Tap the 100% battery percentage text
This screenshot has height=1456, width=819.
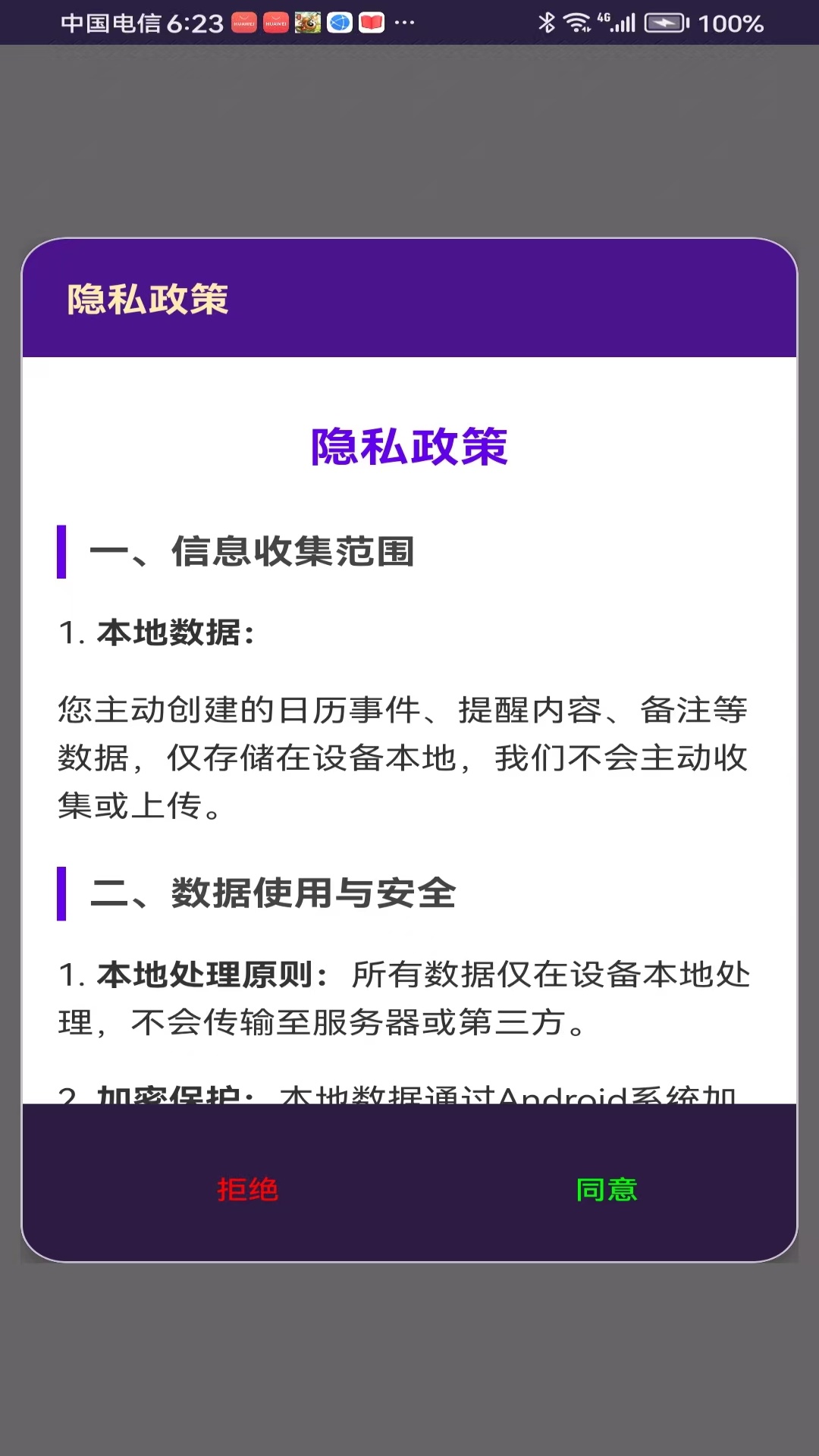pyautogui.click(x=732, y=24)
